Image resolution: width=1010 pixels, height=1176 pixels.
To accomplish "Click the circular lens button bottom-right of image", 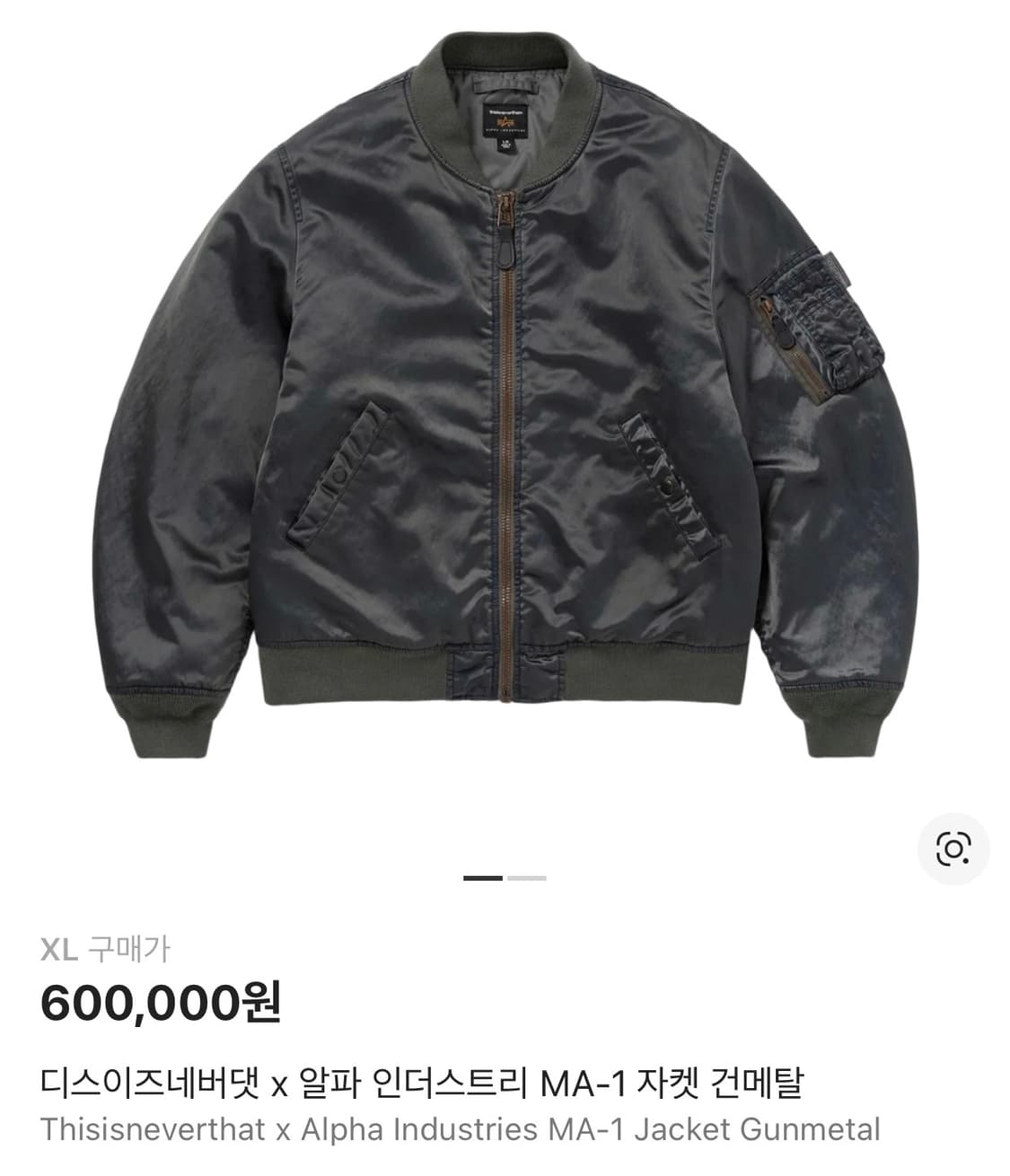I will (x=955, y=847).
